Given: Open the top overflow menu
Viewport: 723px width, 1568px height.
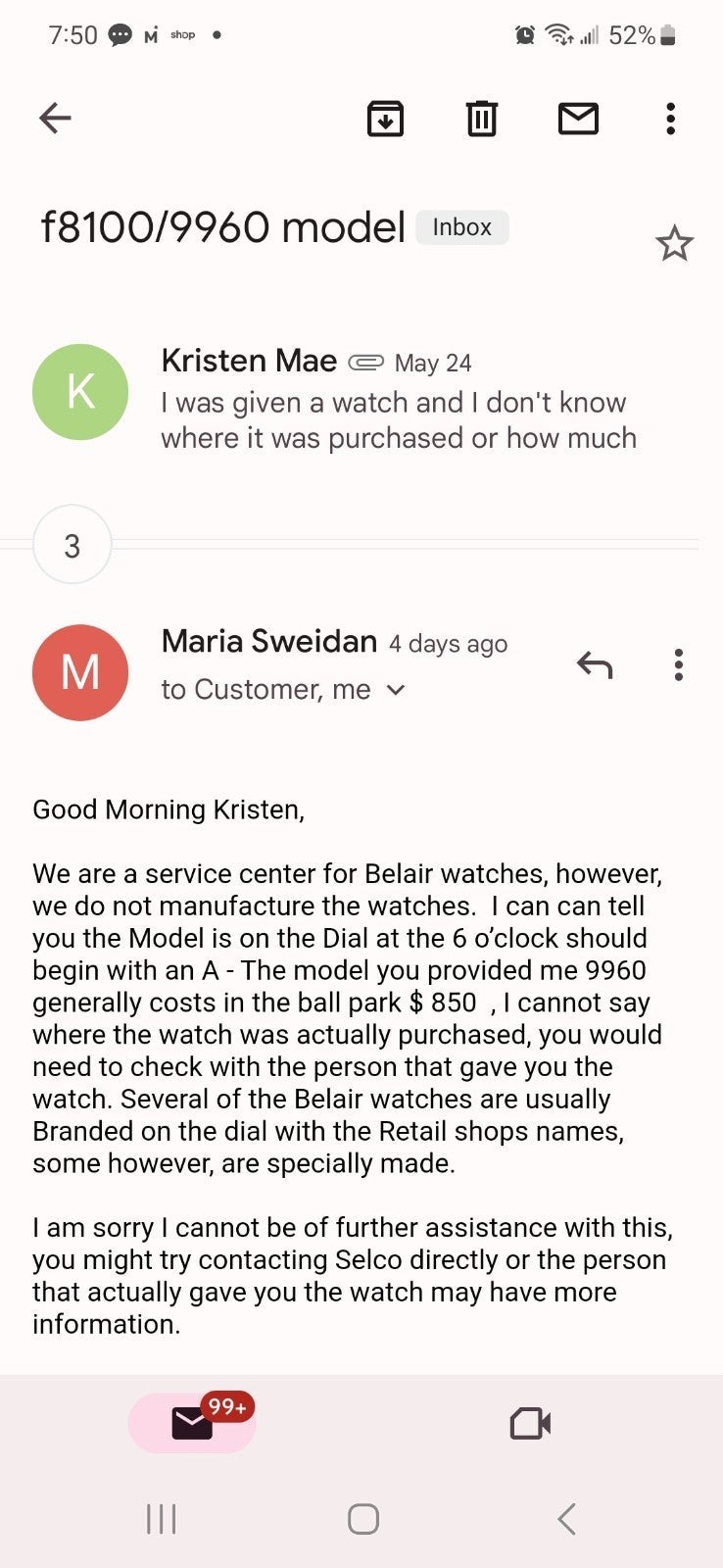Looking at the screenshot, I should tap(670, 119).
